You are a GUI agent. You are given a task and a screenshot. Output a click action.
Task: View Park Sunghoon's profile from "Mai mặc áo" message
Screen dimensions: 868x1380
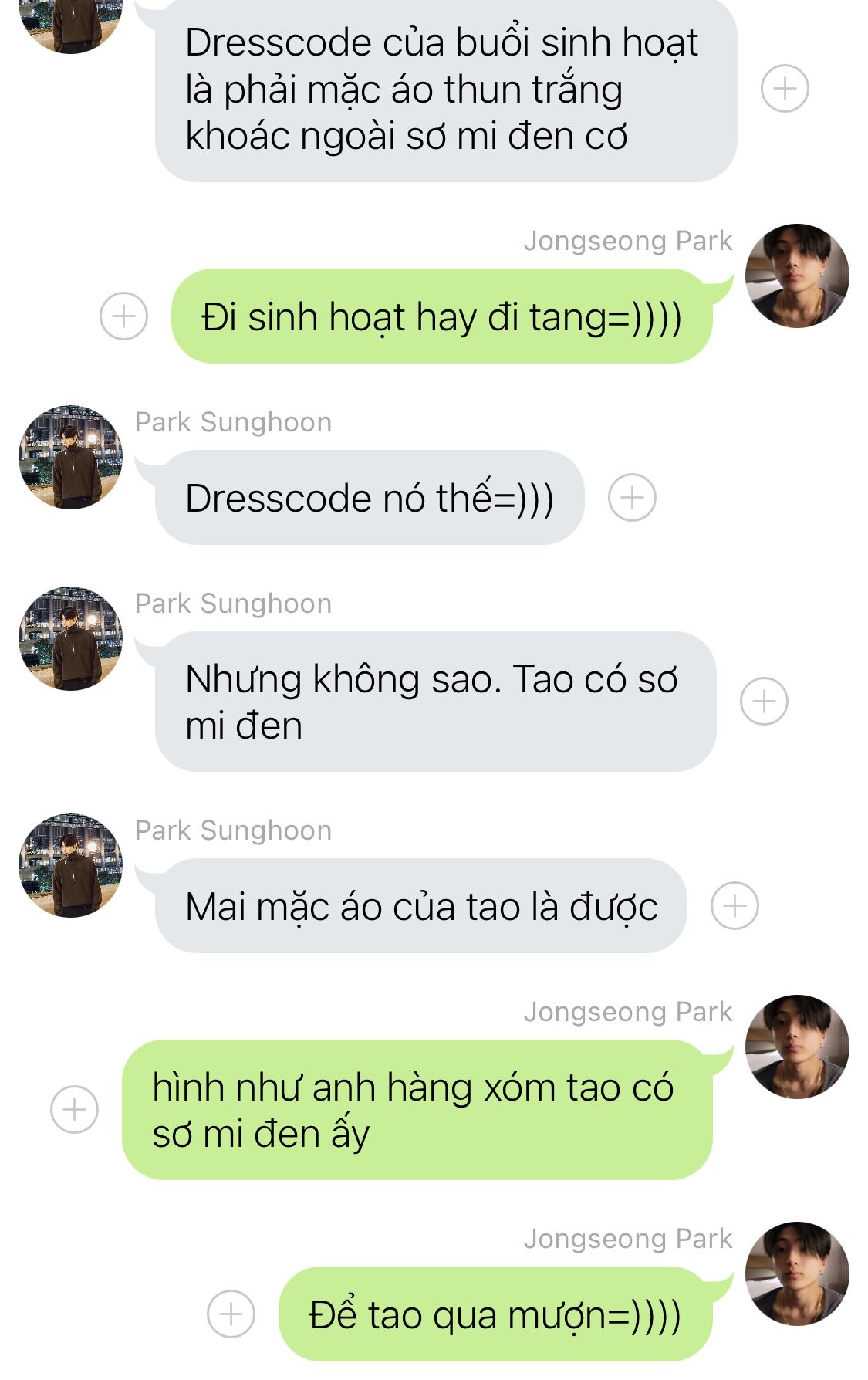70,865
